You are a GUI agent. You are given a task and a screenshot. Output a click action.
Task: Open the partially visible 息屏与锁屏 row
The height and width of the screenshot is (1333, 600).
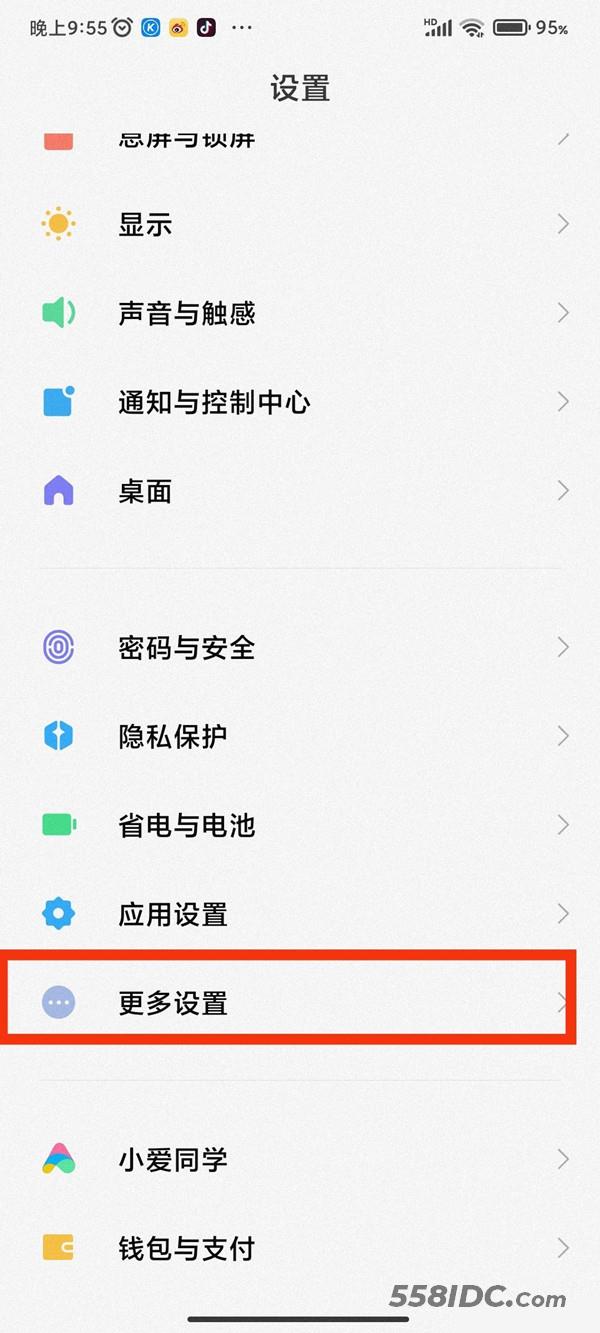click(x=300, y=140)
